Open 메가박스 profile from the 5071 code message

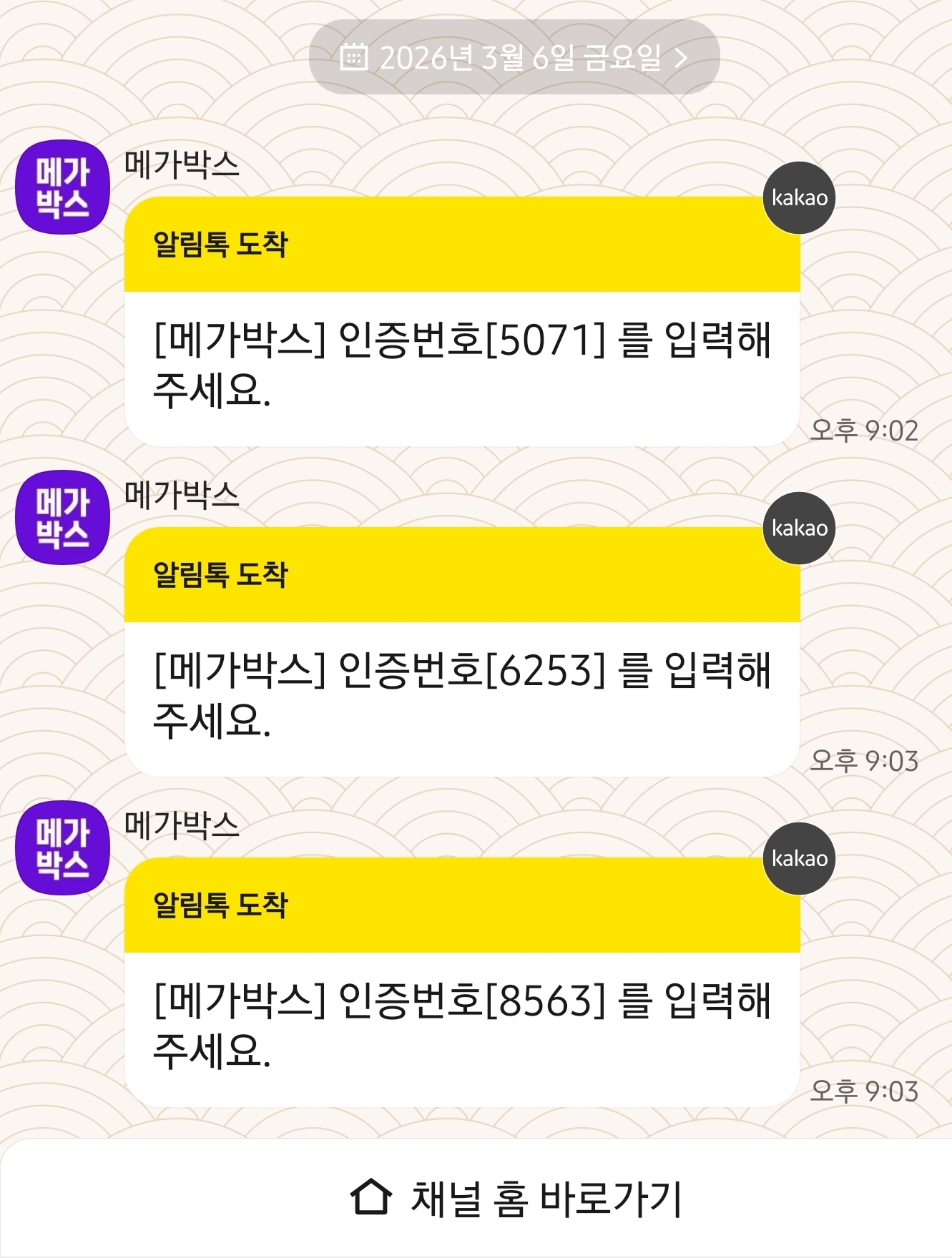pyautogui.click(x=62, y=187)
